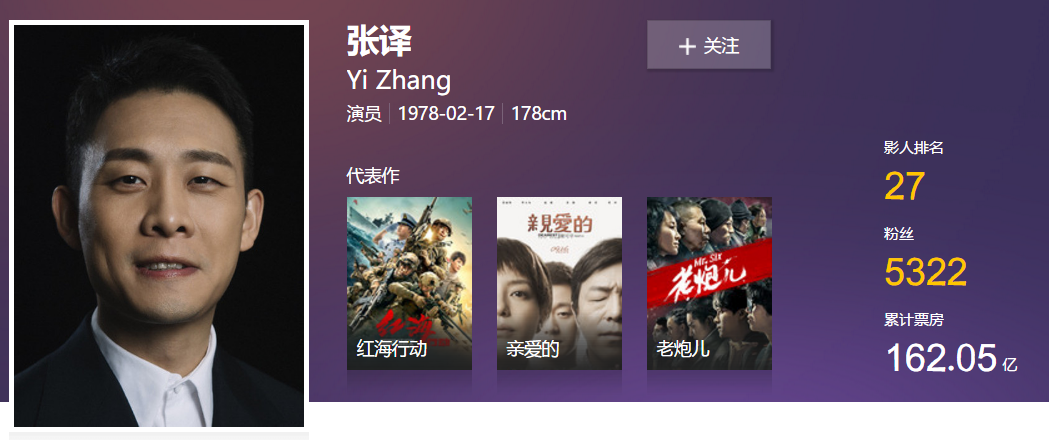Open the 老炮儿 movie poster

(709, 282)
